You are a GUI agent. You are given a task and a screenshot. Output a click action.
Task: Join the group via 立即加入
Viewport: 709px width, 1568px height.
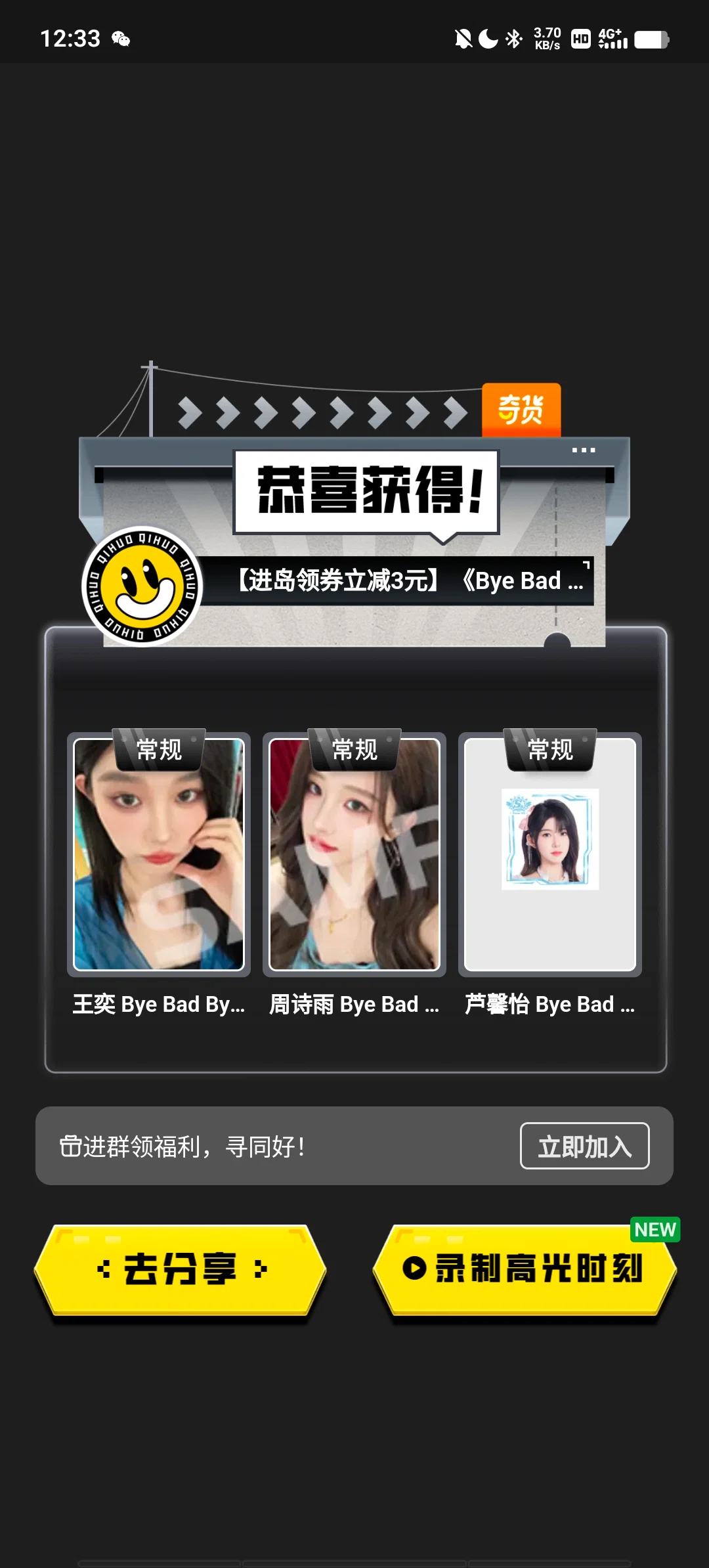tap(584, 1146)
